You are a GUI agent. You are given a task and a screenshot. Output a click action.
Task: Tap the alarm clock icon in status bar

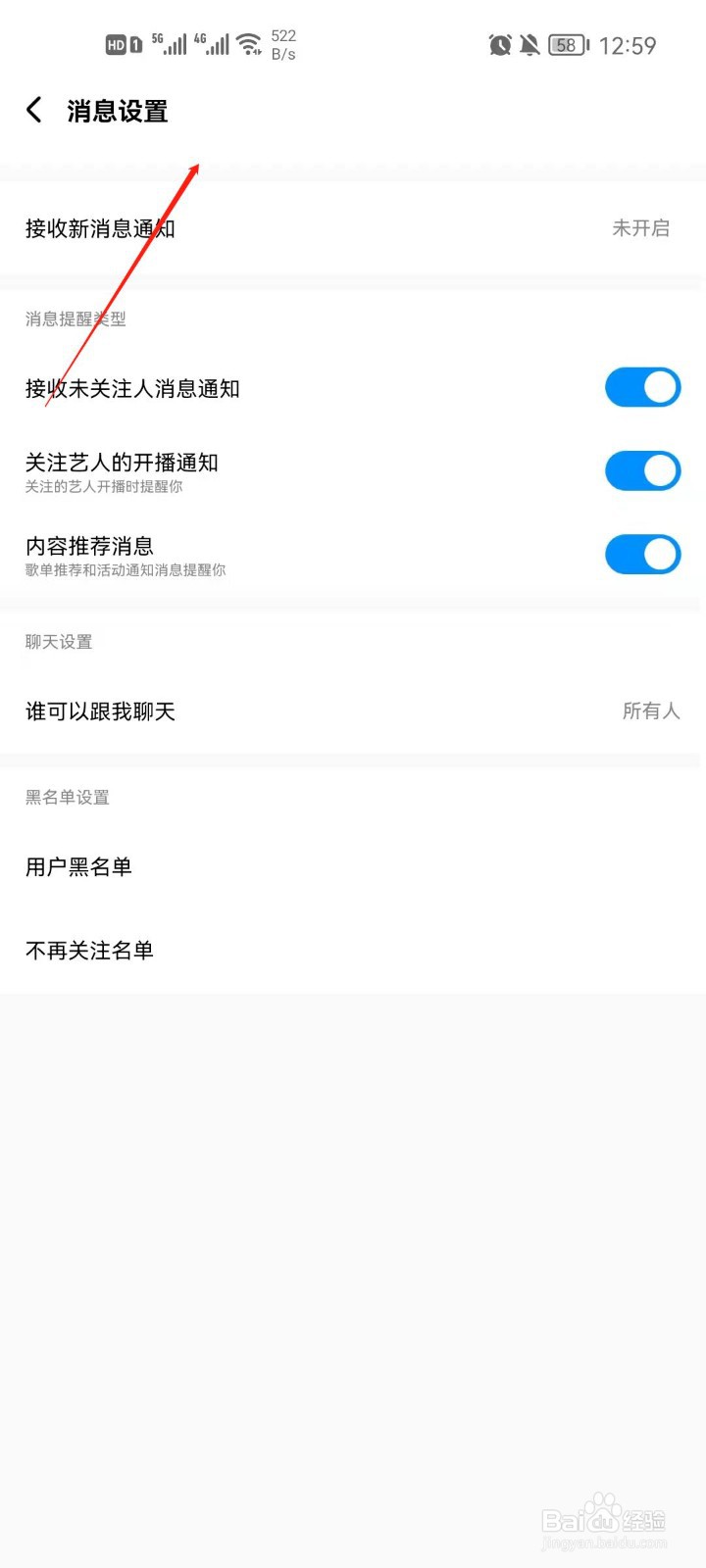point(500,44)
